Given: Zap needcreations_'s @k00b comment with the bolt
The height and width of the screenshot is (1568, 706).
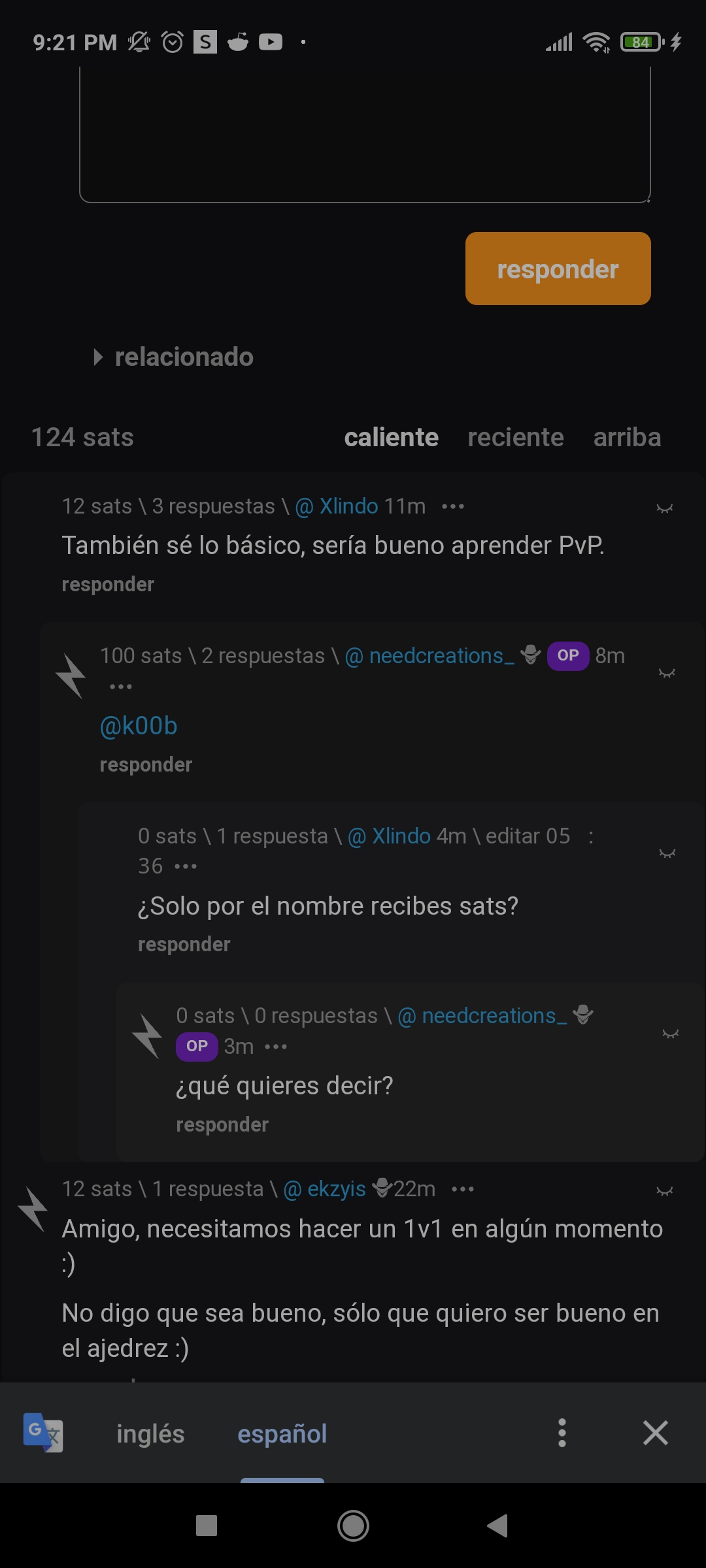Looking at the screenshot, I should pyautogui.click(x=71, y=675).
